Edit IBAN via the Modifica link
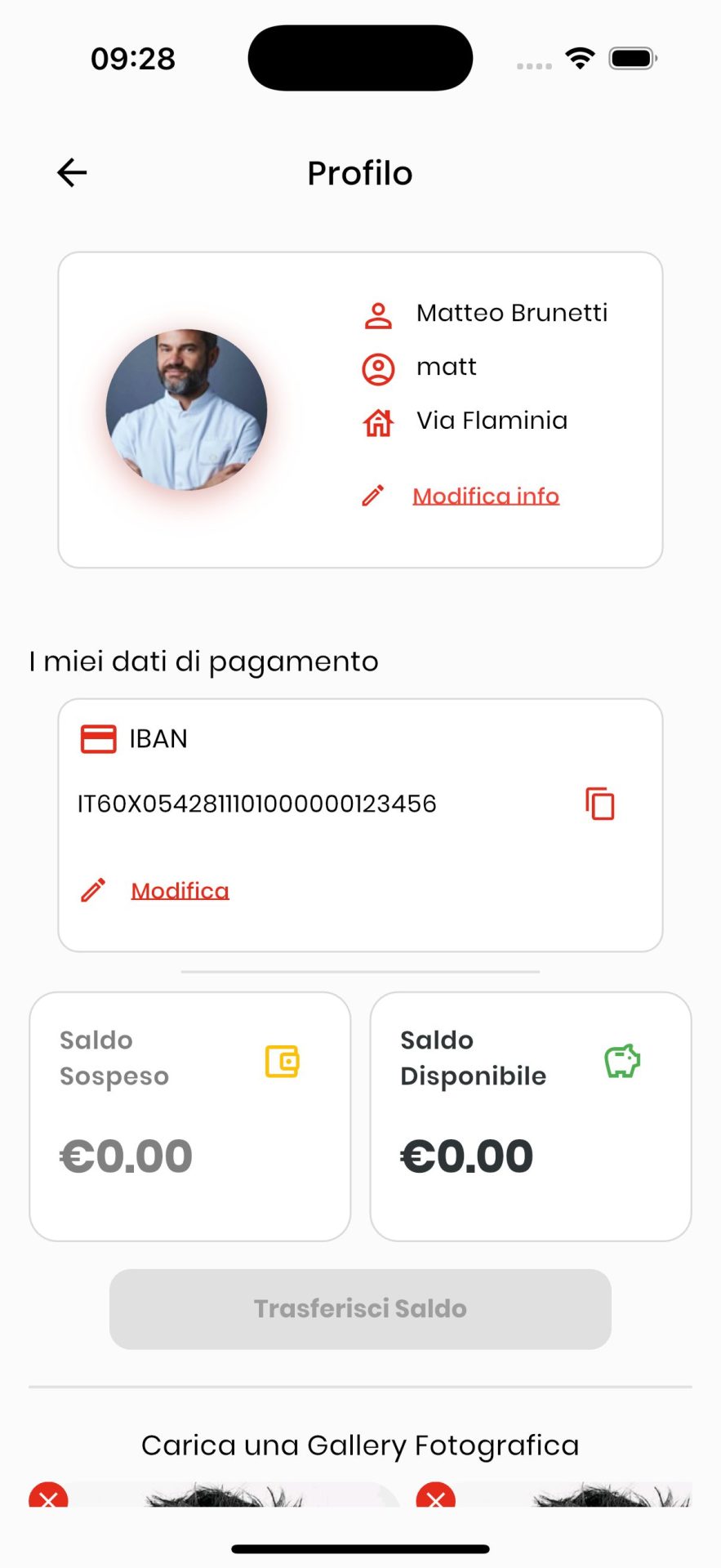The image size is (721, 1568). pyautogui.click(x=180, y=890)
